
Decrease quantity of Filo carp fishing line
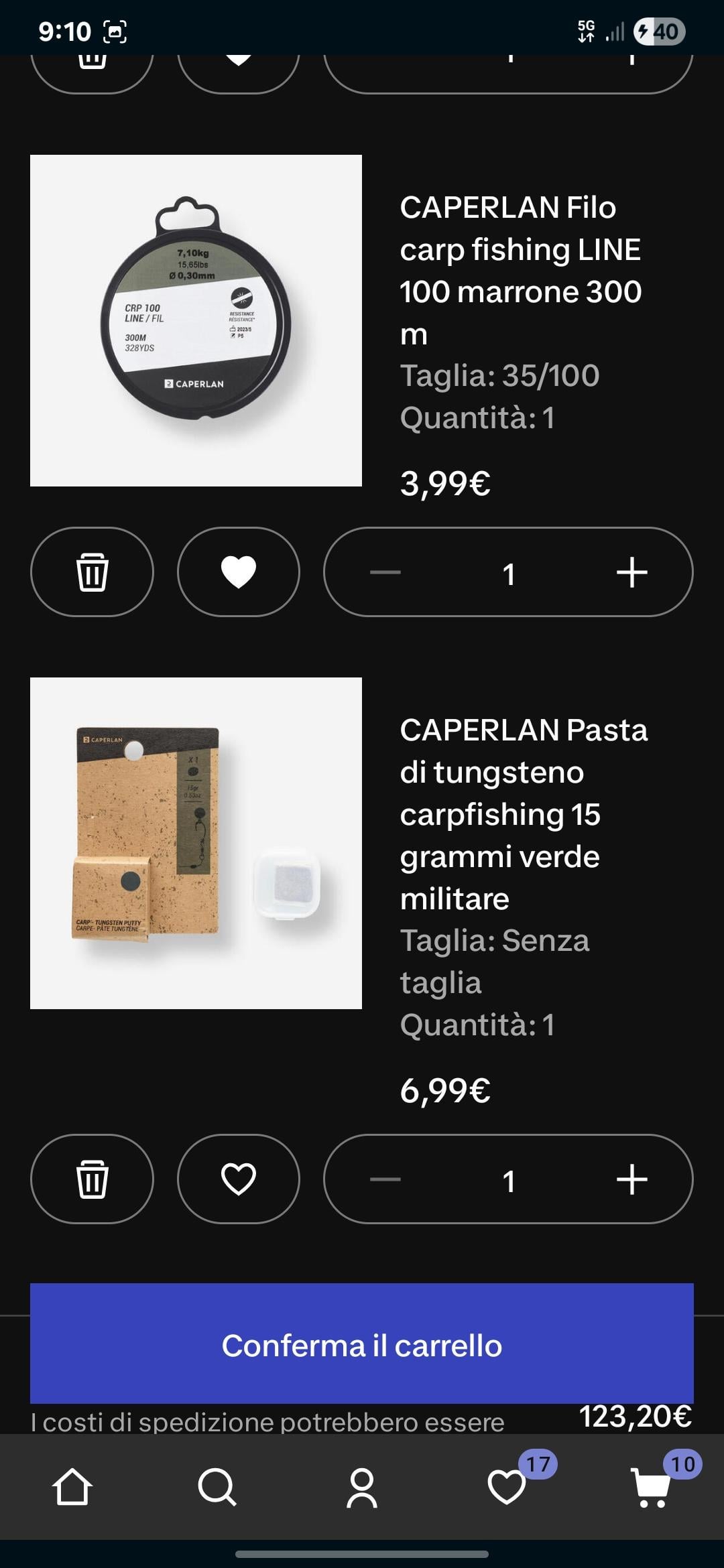point(385,572)
